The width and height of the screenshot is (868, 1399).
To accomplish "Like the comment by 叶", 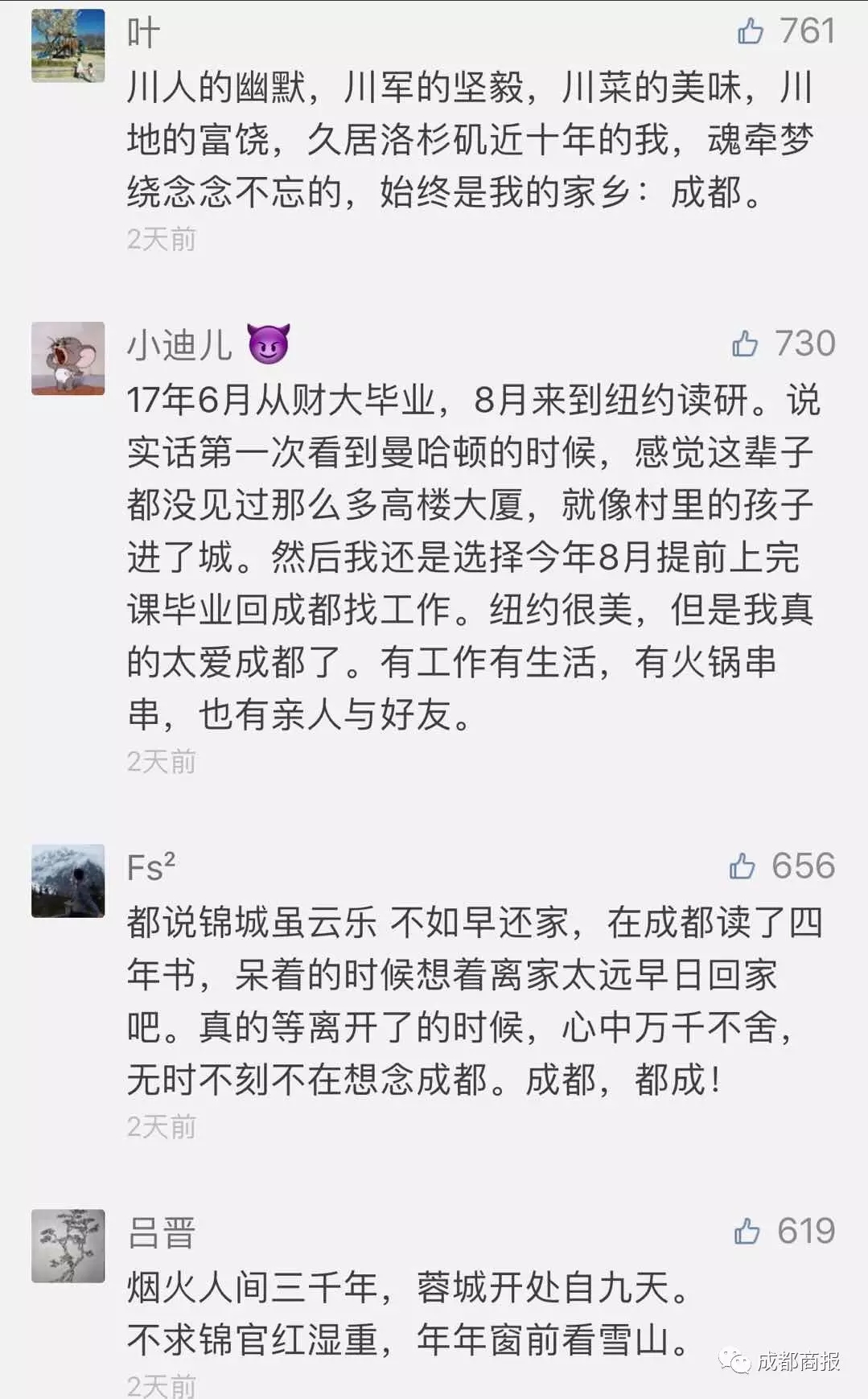I will click(751, 31).
